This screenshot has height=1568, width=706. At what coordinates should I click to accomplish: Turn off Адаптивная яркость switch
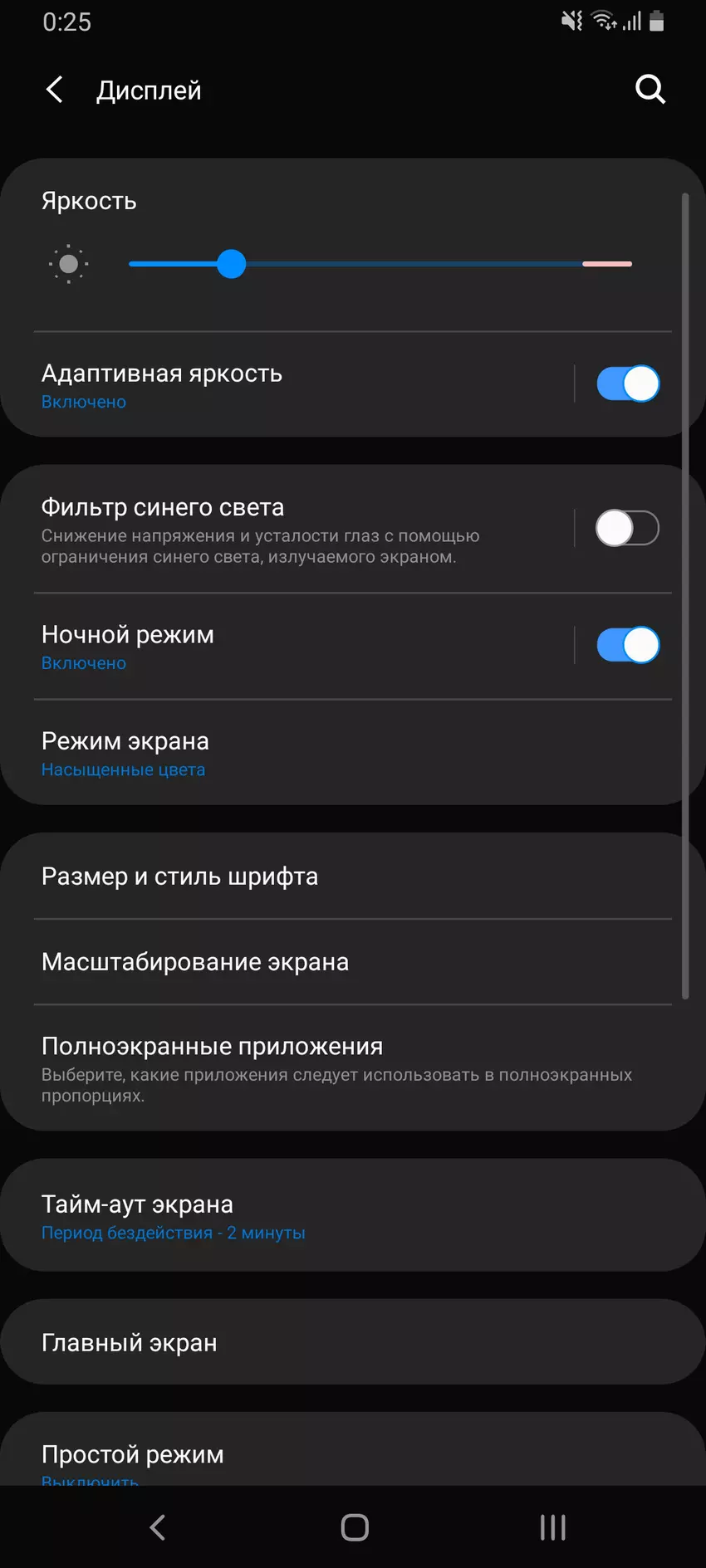(x=627, y=383)
